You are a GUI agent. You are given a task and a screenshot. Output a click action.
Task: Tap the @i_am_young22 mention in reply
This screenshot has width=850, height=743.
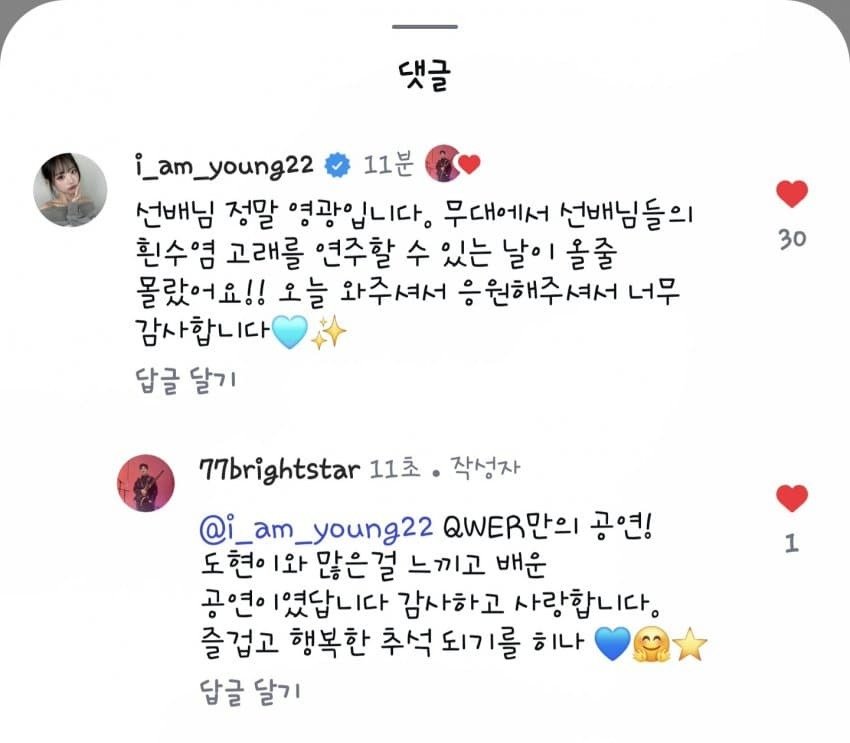[x=316, y=527]
